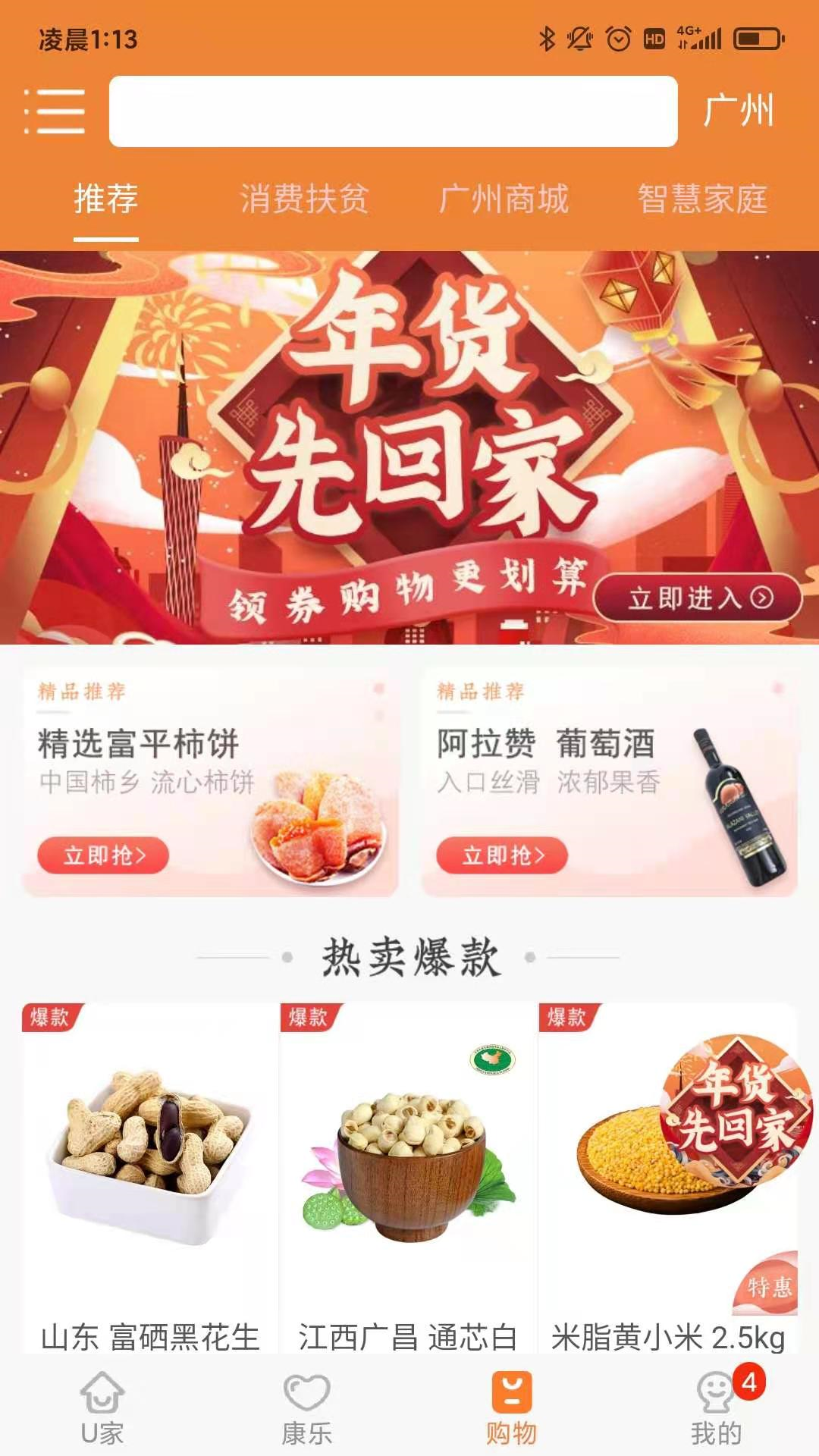Tap 立即进入 on the 年货先回家 banner
The width and height of the screenshot is (819, 1456).
click(697, 598)
